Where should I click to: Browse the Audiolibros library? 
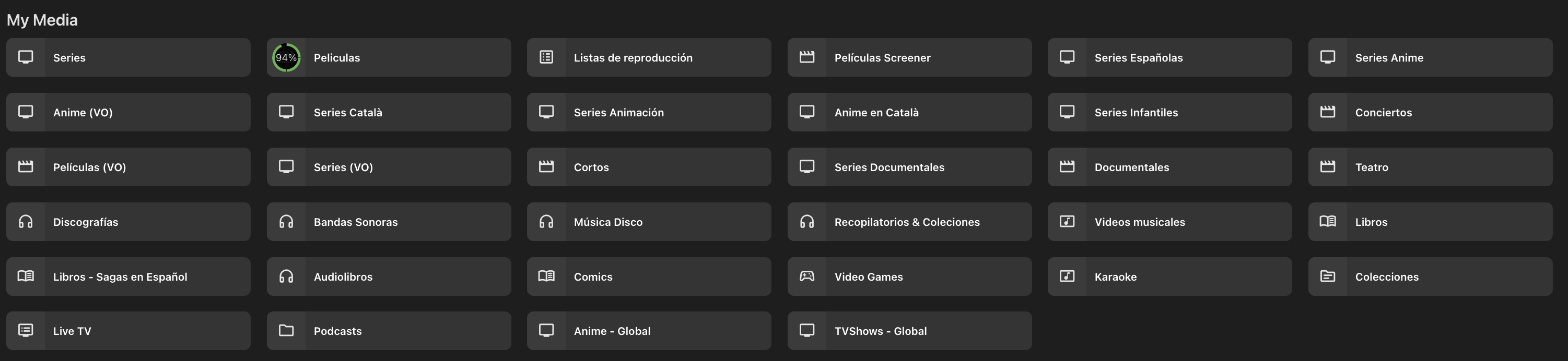(389, 276)
